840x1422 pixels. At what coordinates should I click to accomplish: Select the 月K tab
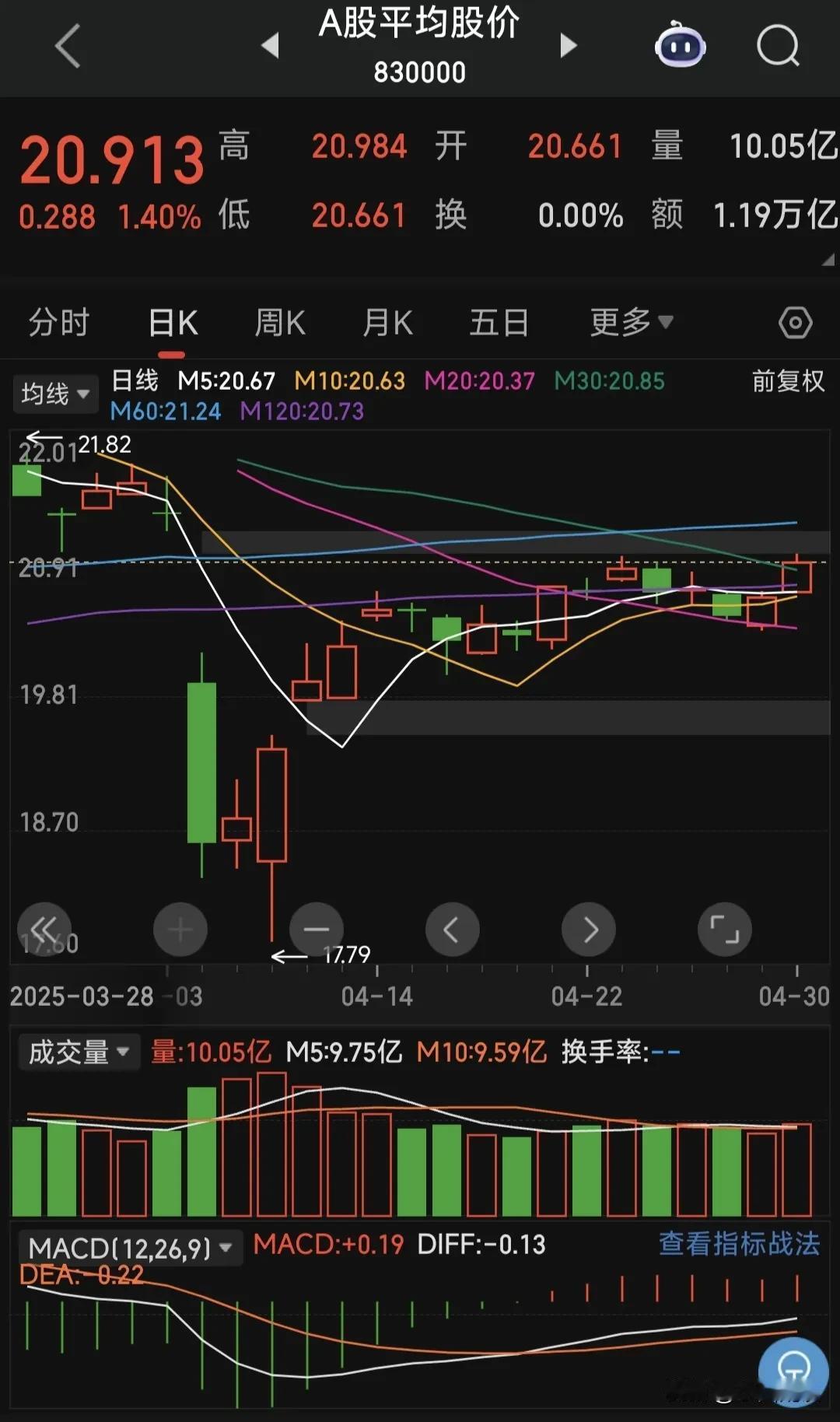point(387,322)
